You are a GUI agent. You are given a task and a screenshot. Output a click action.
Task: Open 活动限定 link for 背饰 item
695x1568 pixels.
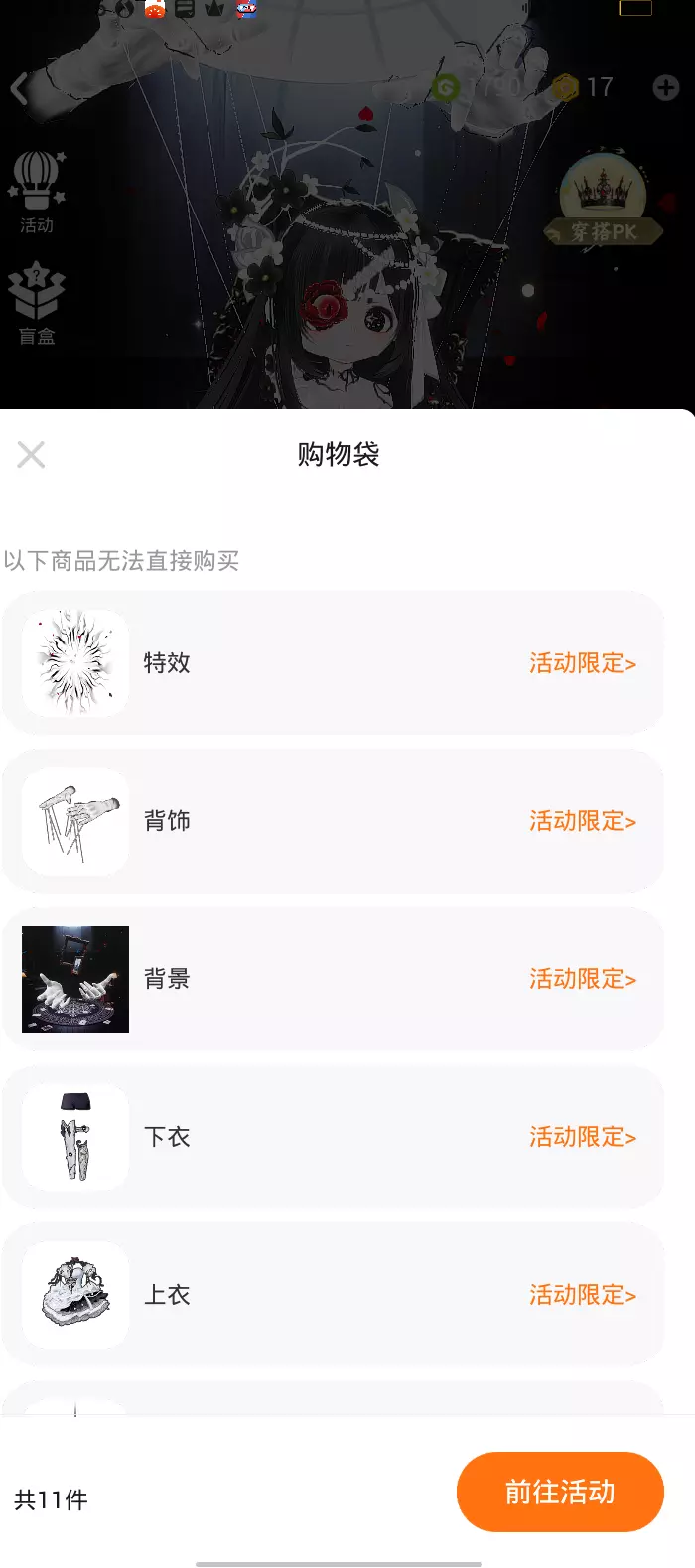click(582, 821)
